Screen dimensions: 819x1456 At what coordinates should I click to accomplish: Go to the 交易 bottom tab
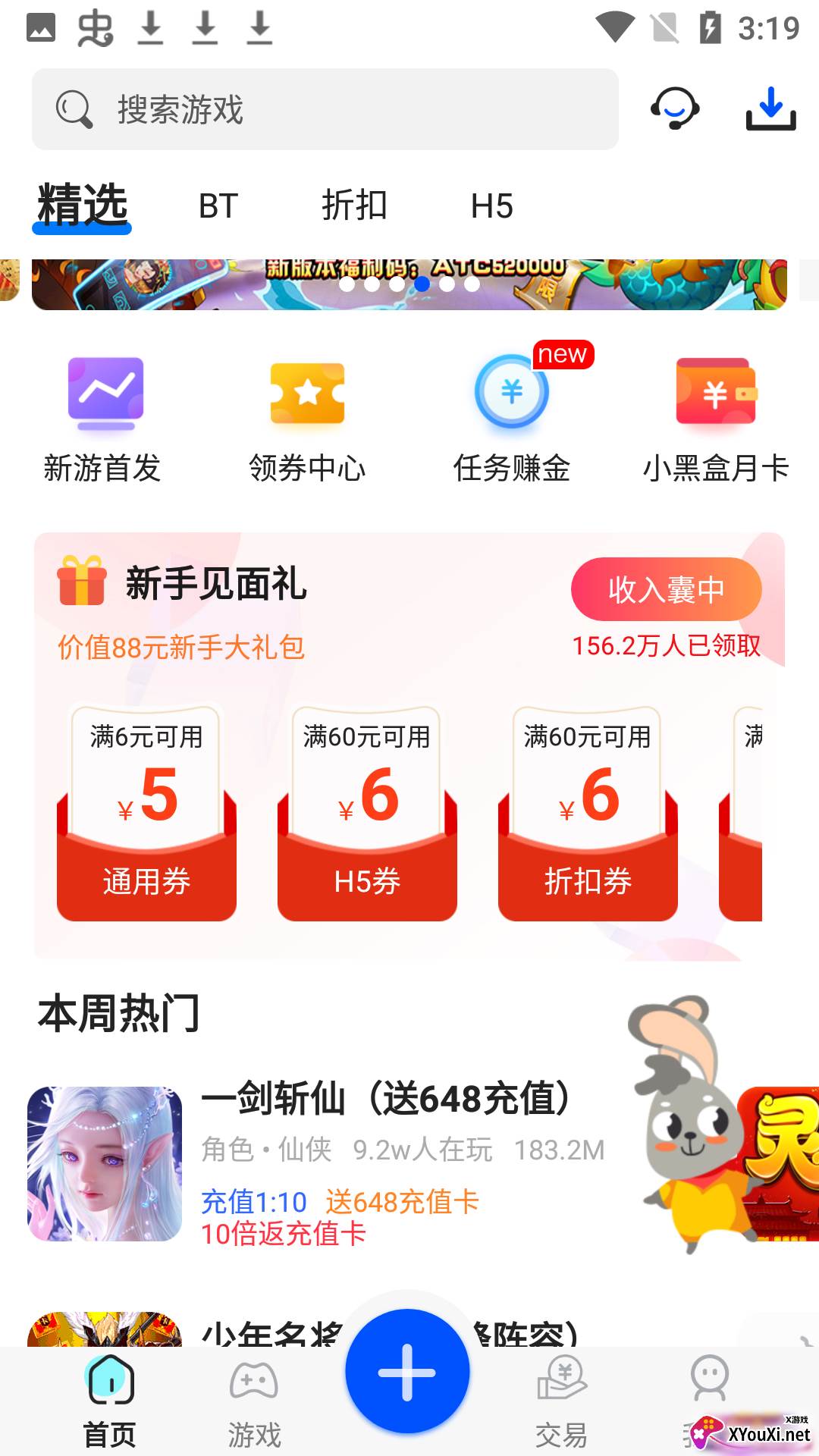click(561, 1401)
